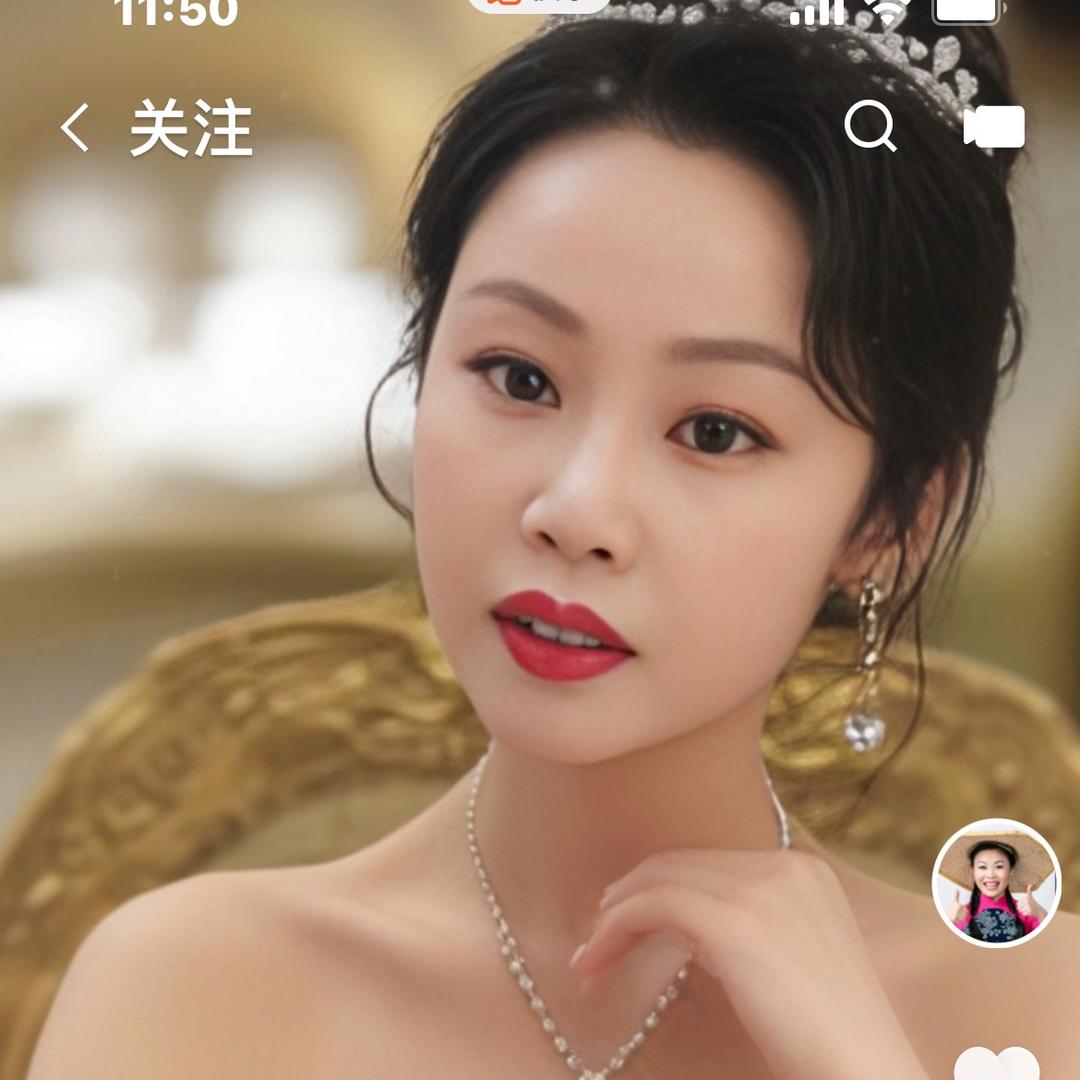The height and width of the screenshot is (1080, 1080).
Task: Go back from the 关注 feed
Action: pyautogui.click(x=75, y=129)
